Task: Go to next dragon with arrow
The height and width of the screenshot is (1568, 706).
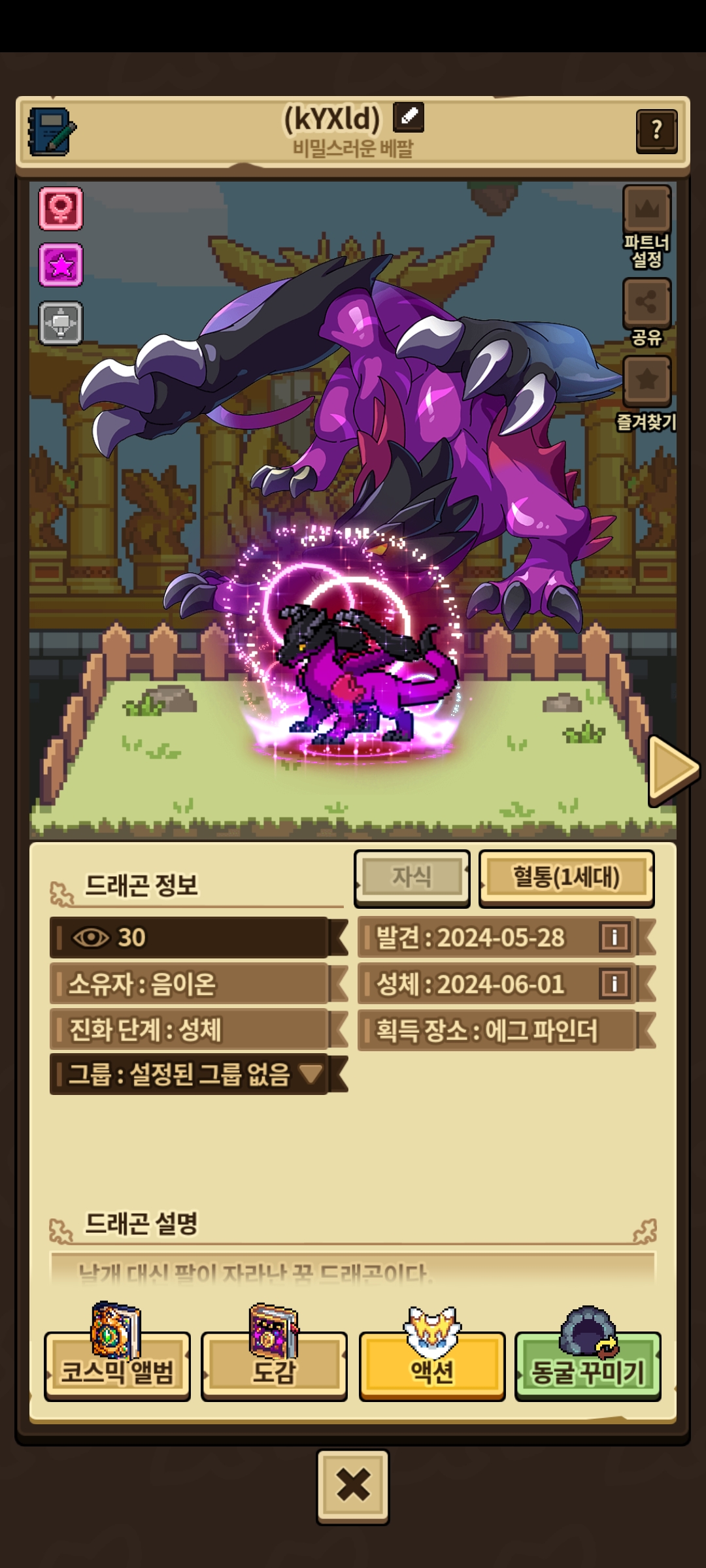Action: coord(673,770)
